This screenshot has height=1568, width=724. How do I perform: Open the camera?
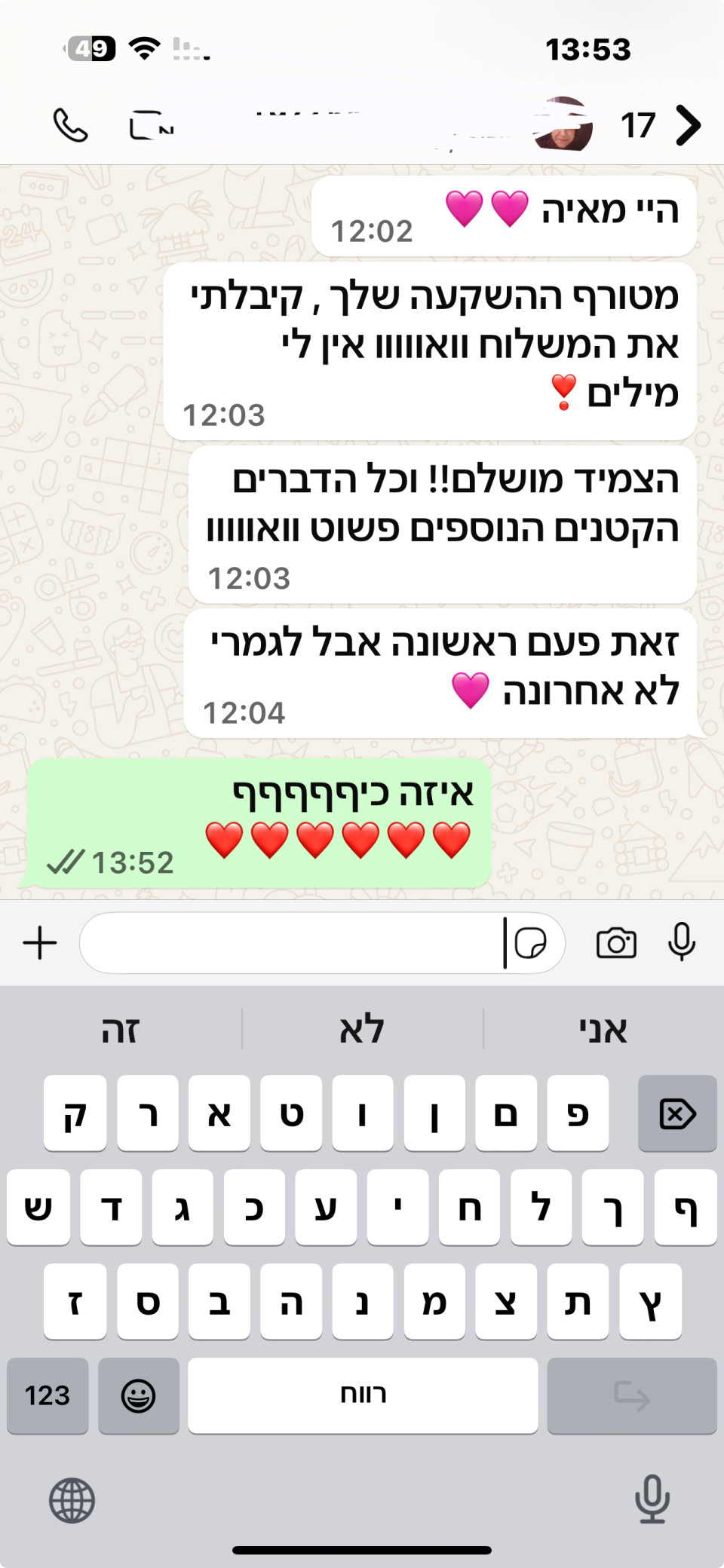click(616, 943)
